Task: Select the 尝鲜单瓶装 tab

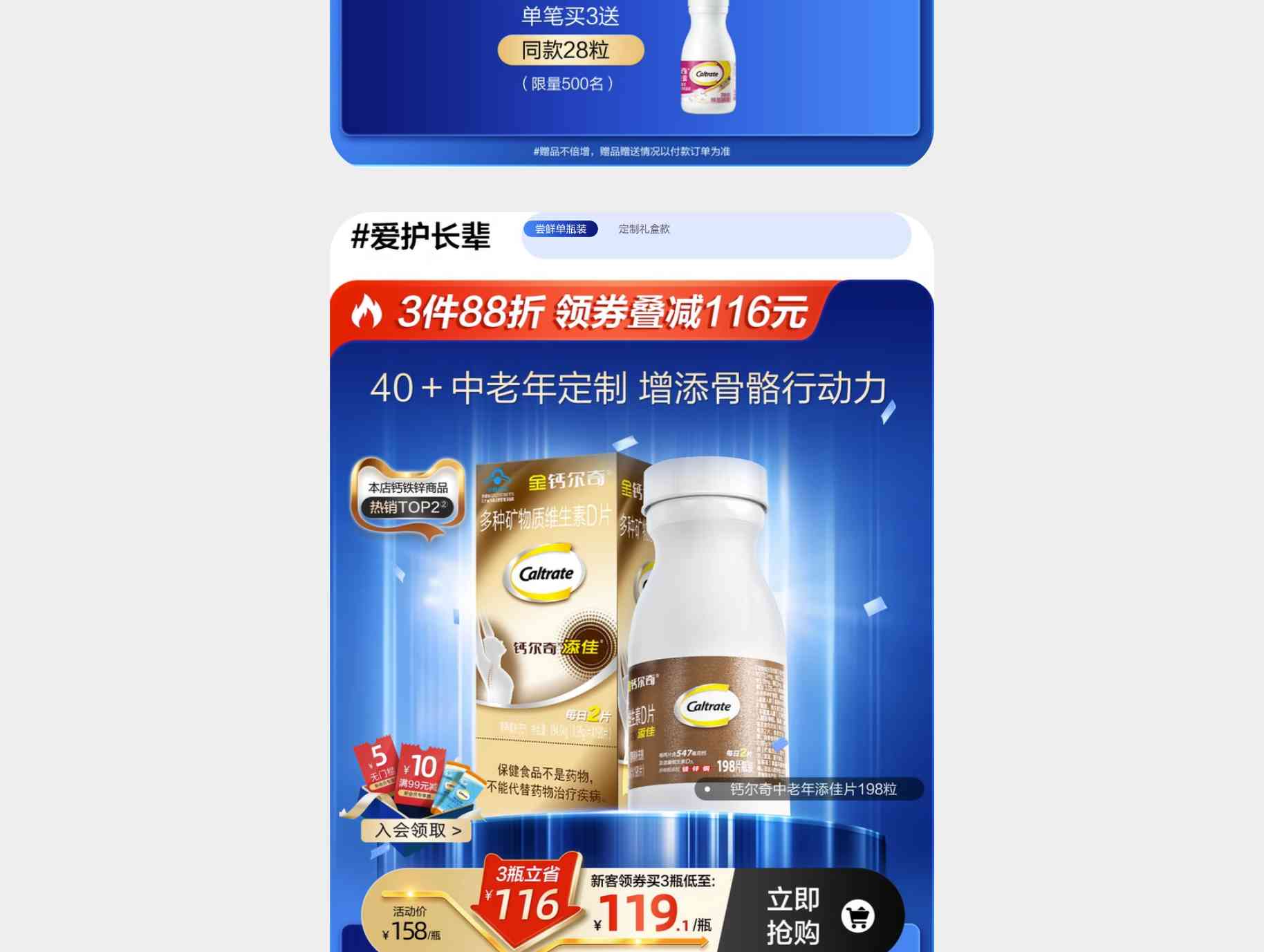Action: click(x=560, y=229)
